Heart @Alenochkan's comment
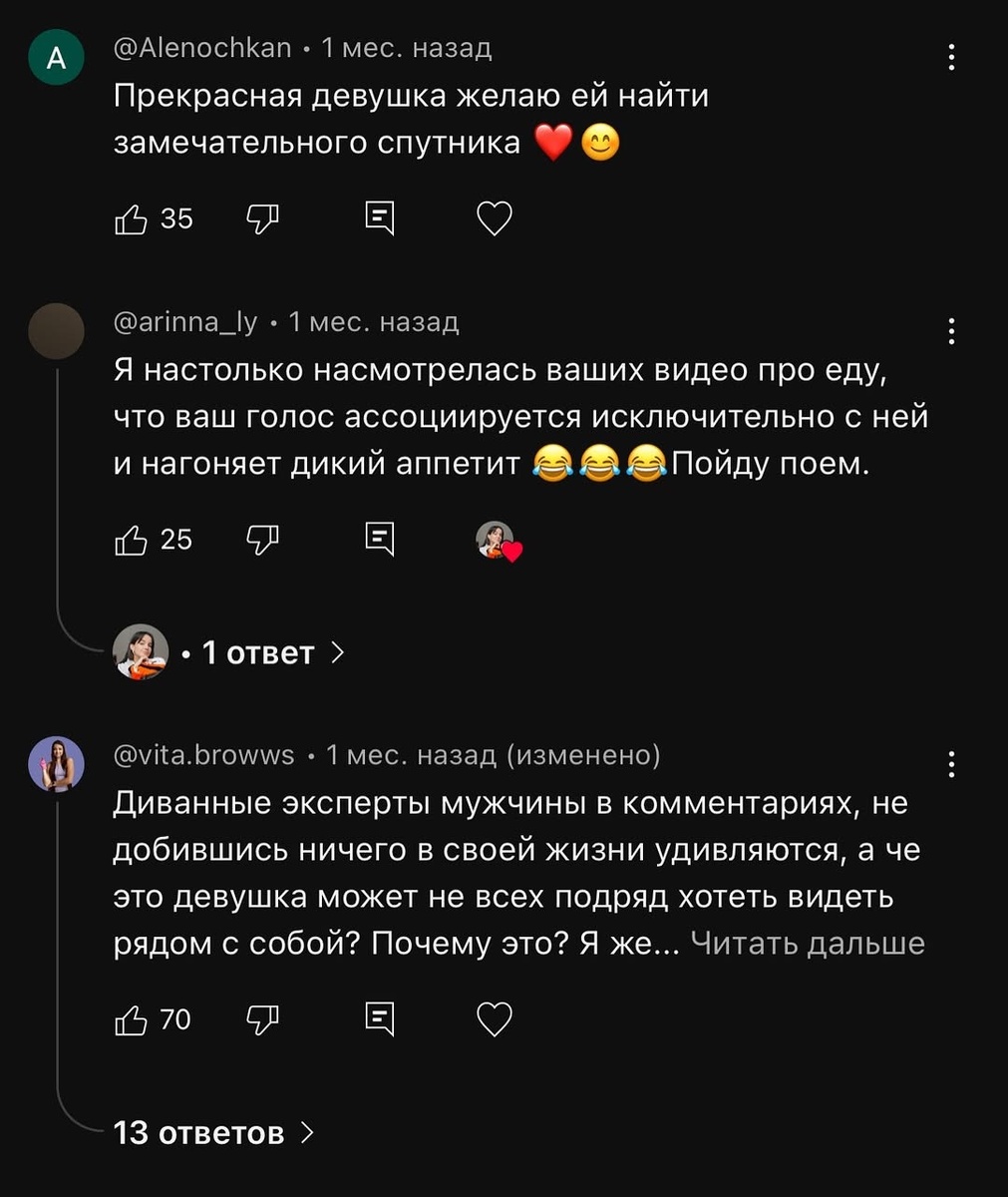Screen dimensions: 1008x1197 (497, 218)
